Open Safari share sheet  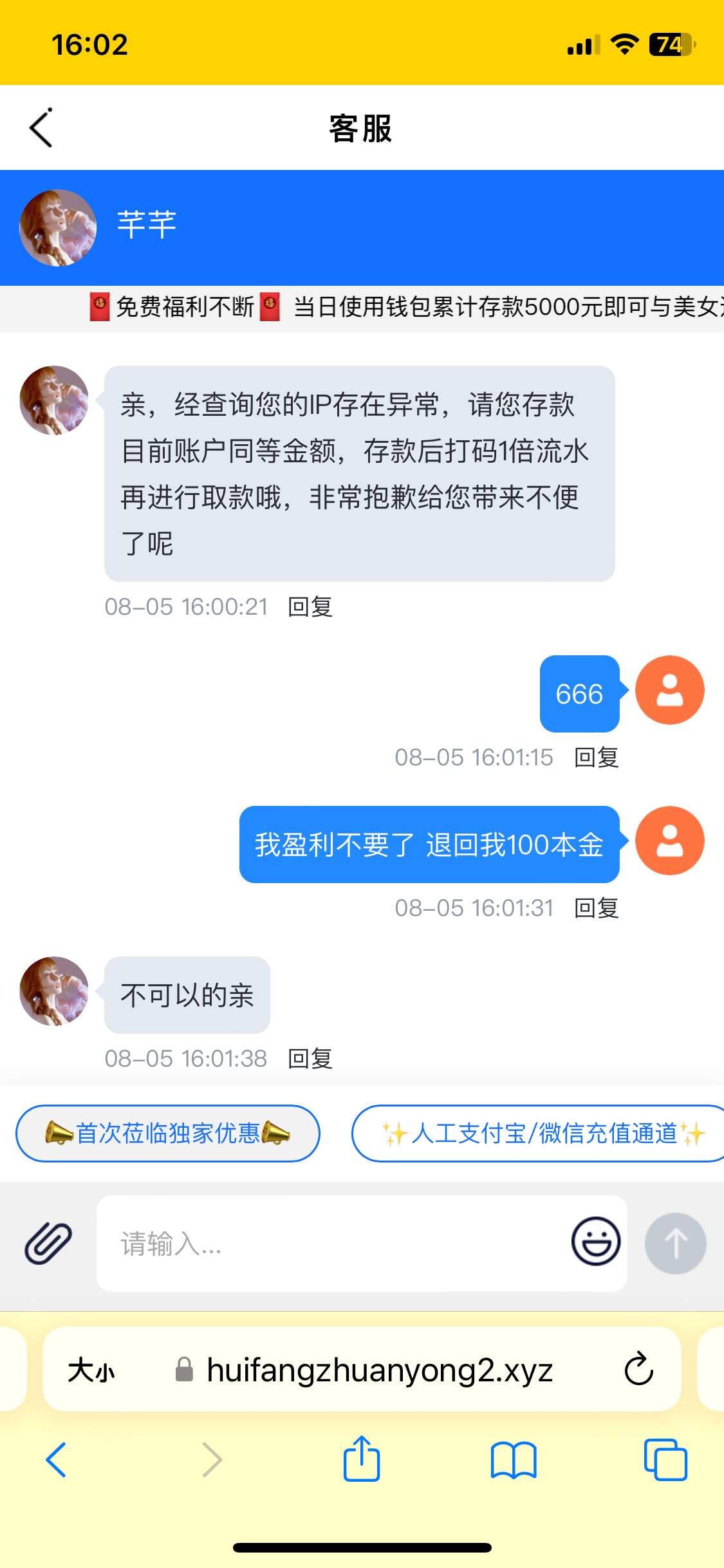click(362, 1459)
